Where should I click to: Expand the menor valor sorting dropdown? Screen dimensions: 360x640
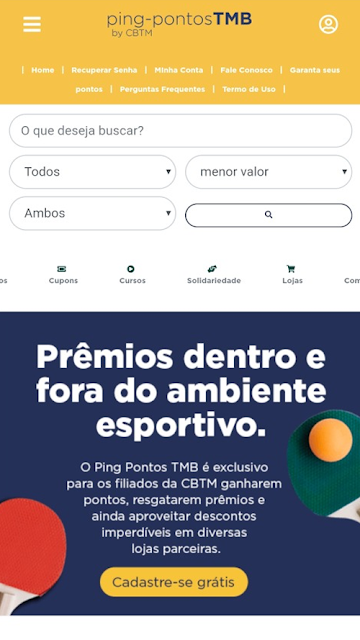click(x=269, y=172)
